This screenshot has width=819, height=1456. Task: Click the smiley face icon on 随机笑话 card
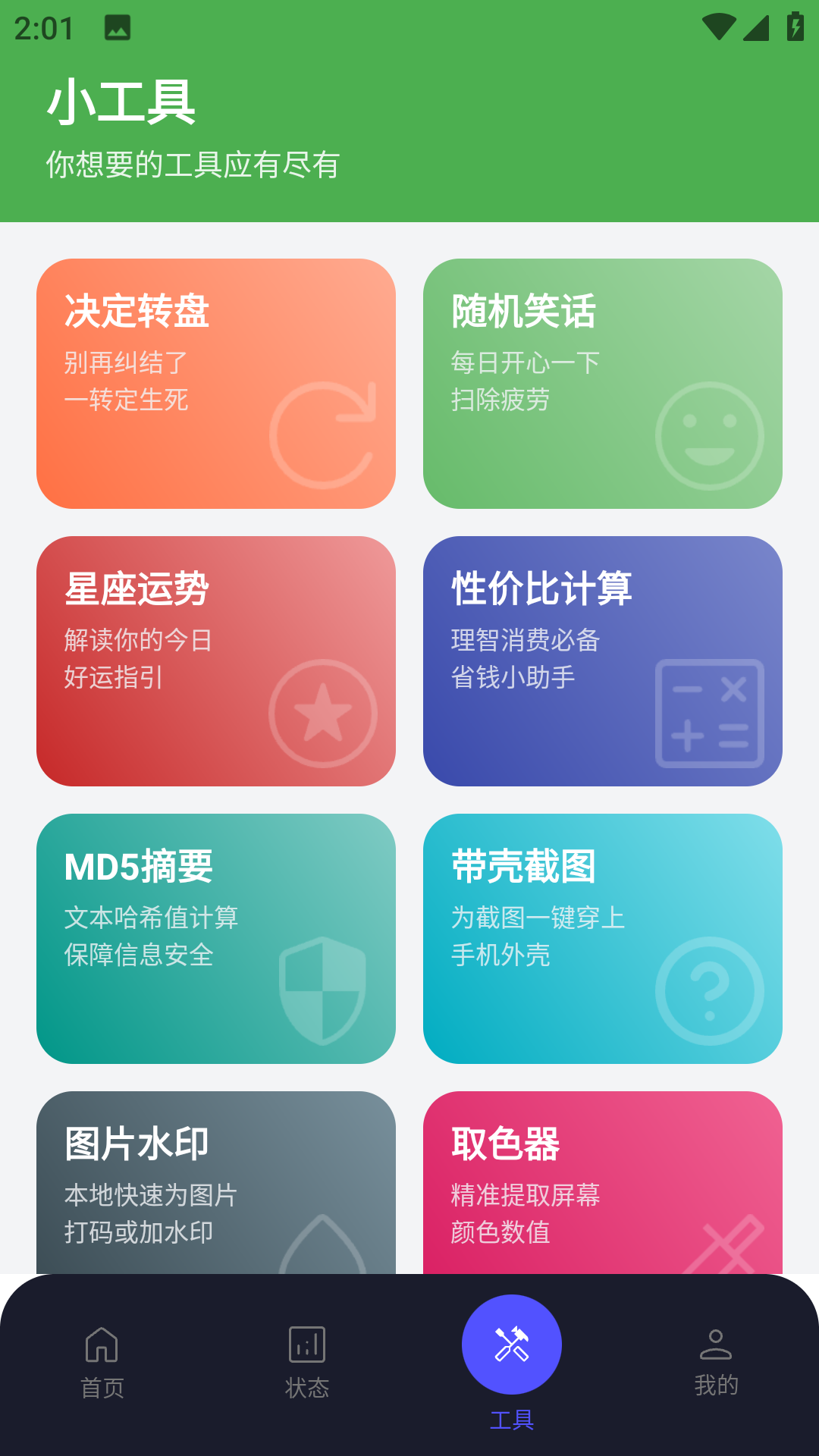pos(709,438)
